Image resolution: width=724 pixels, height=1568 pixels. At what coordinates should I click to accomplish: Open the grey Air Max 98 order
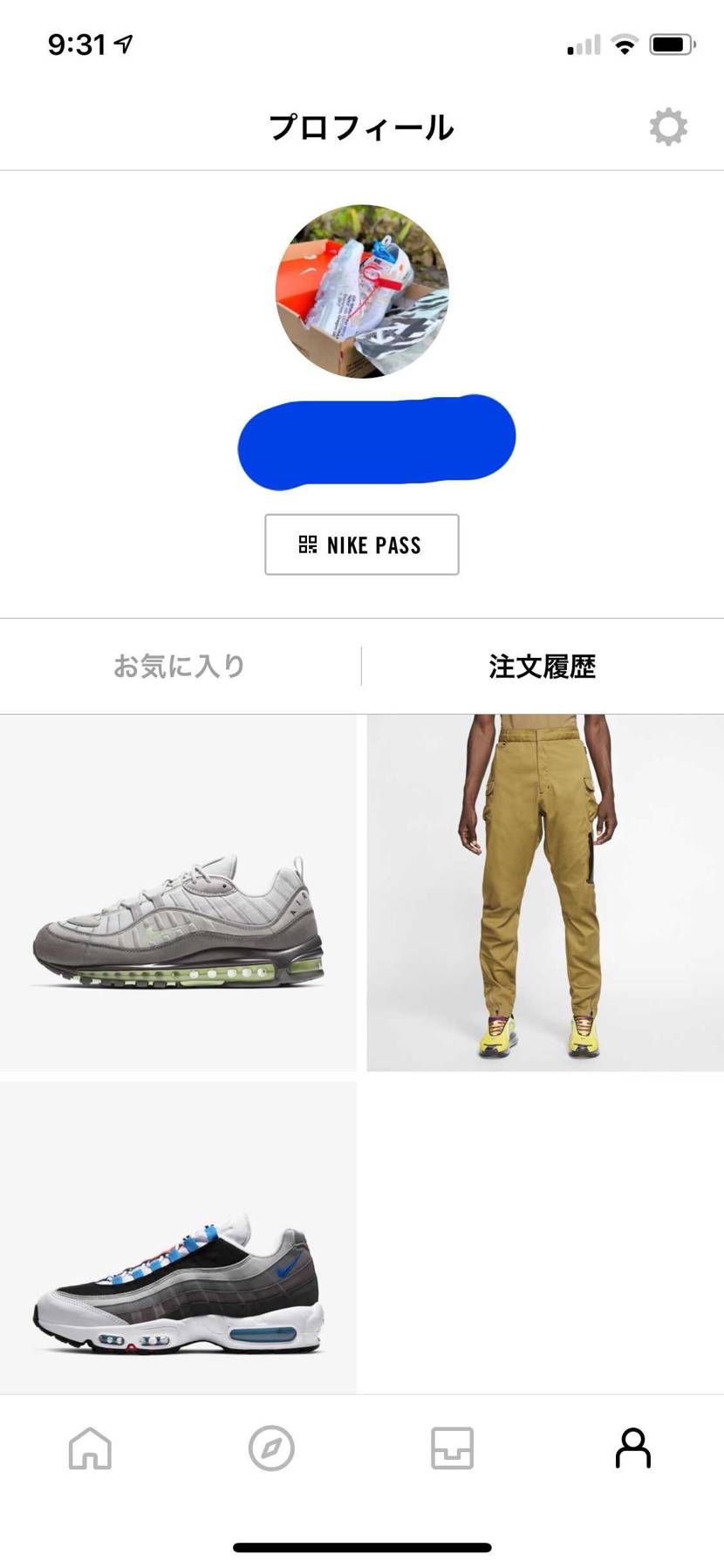178,893
